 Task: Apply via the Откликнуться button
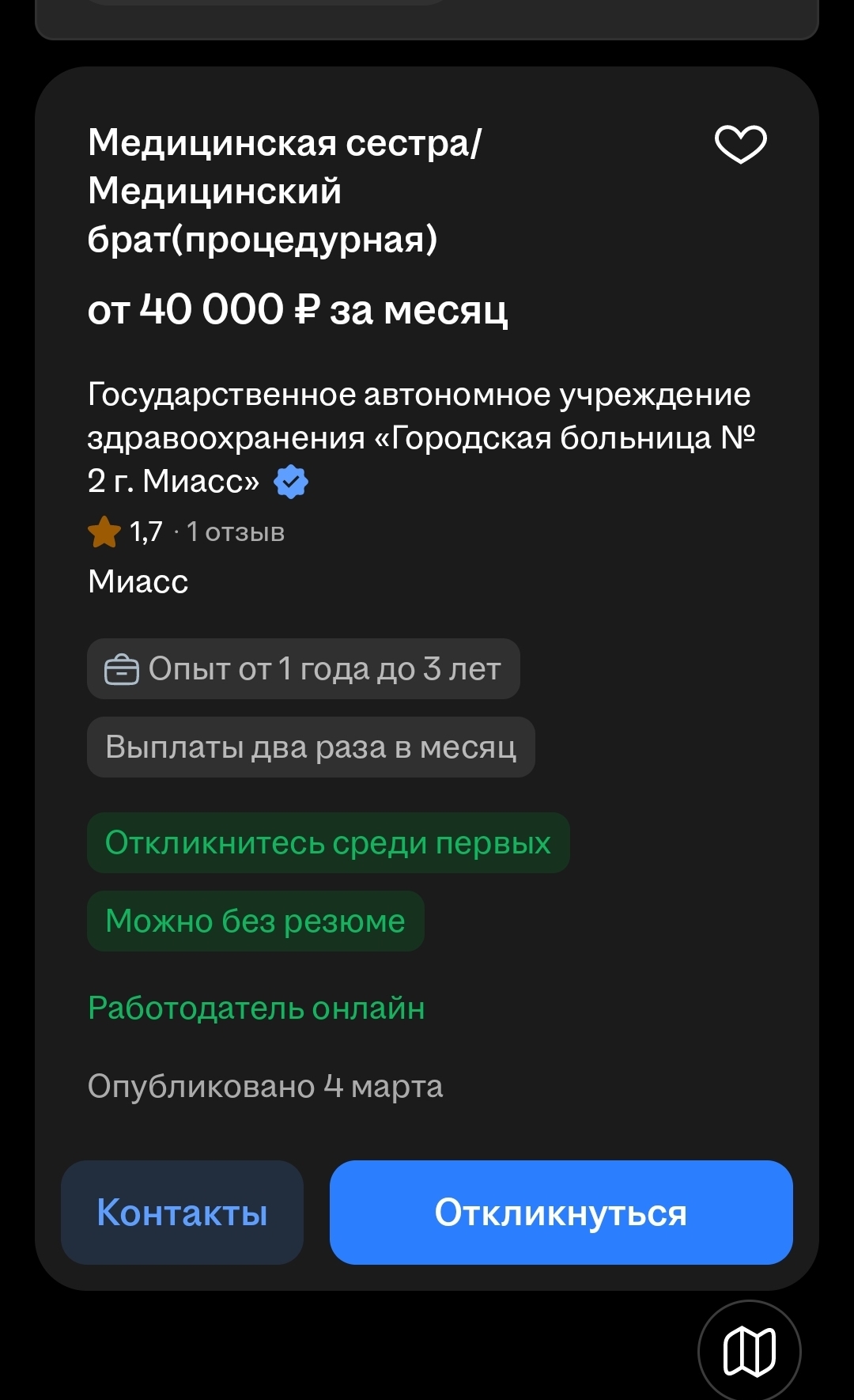[x=561, y=1212]
